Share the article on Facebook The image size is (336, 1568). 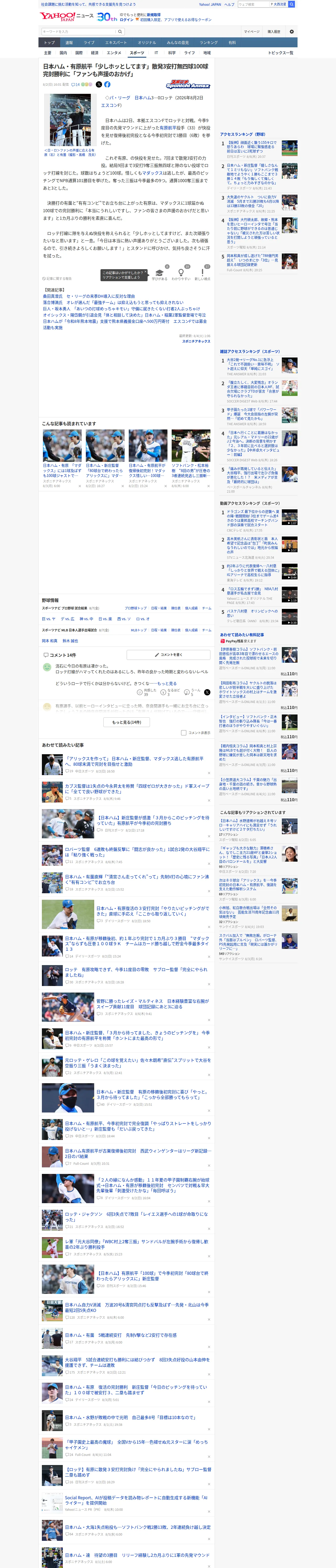click(107, 85)
